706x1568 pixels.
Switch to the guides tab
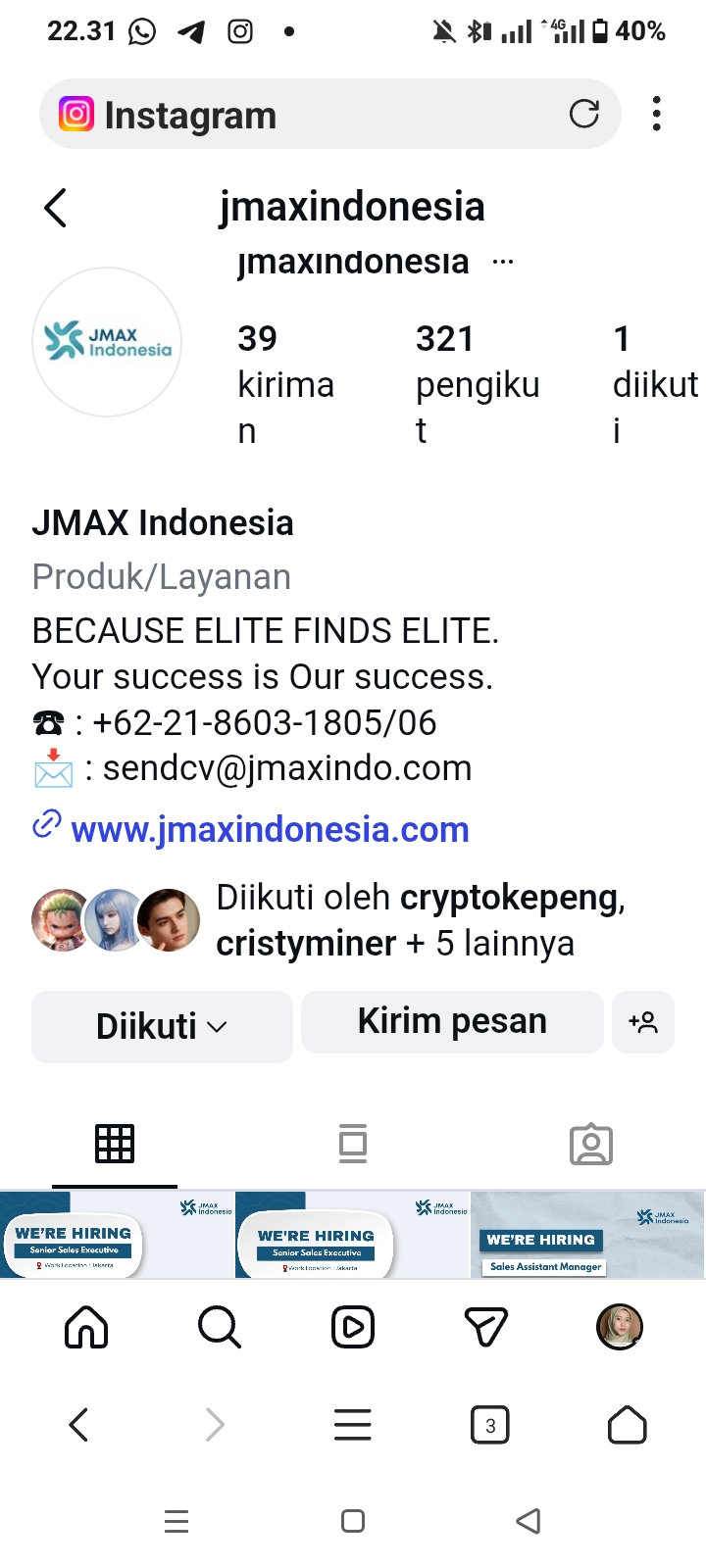tap(353, 1144)
